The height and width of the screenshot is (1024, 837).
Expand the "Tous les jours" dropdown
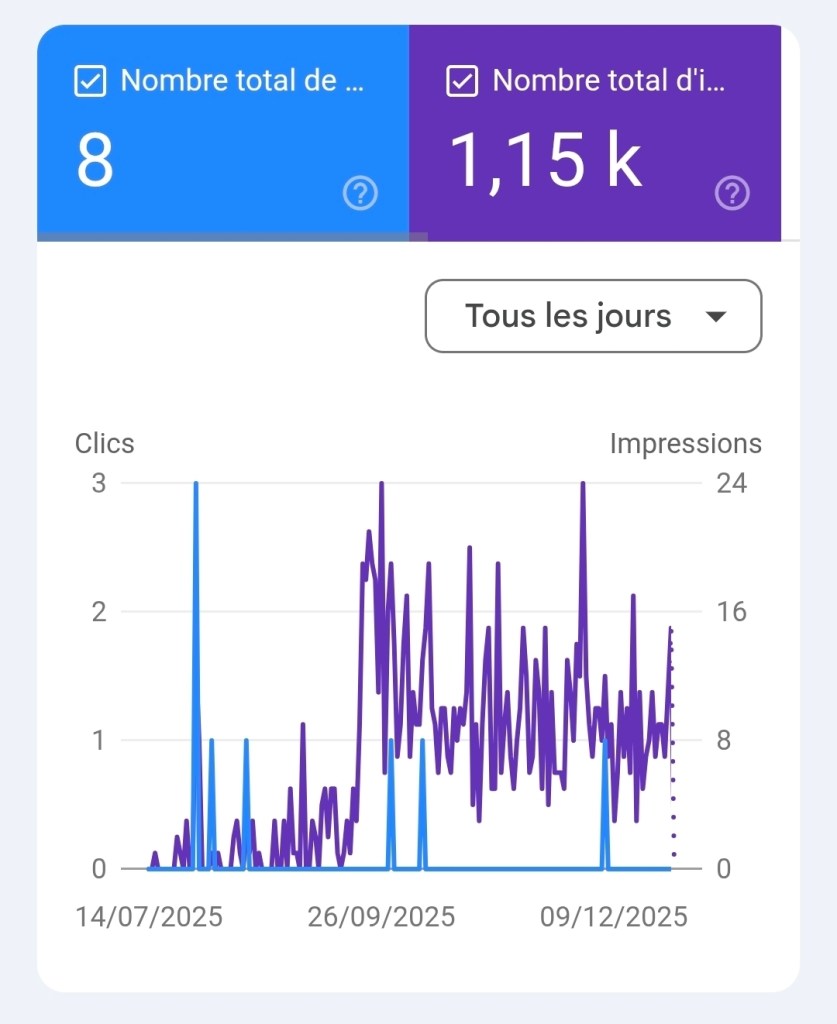[x=593, y=316]
